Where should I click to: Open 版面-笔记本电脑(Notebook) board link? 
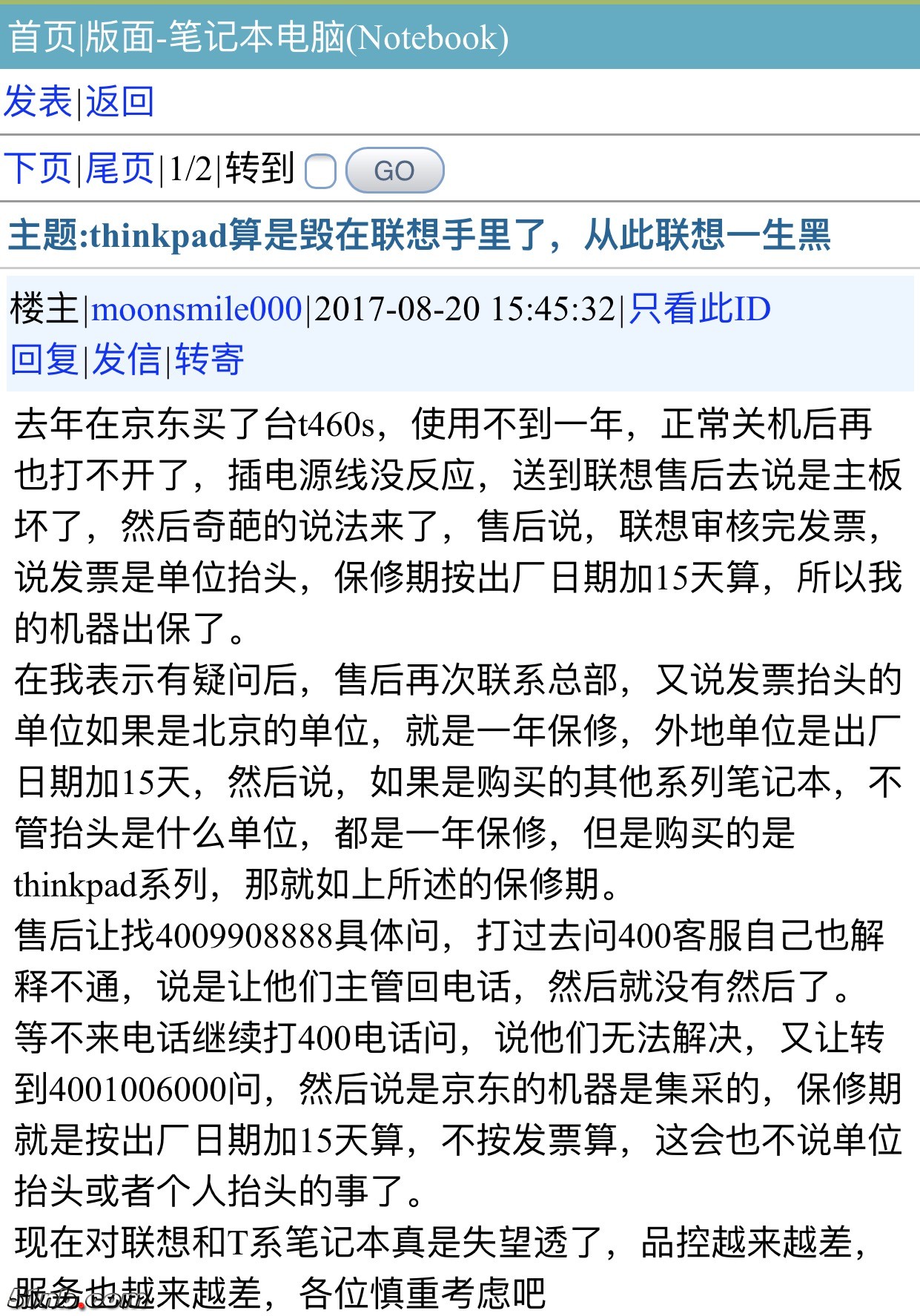297,37
